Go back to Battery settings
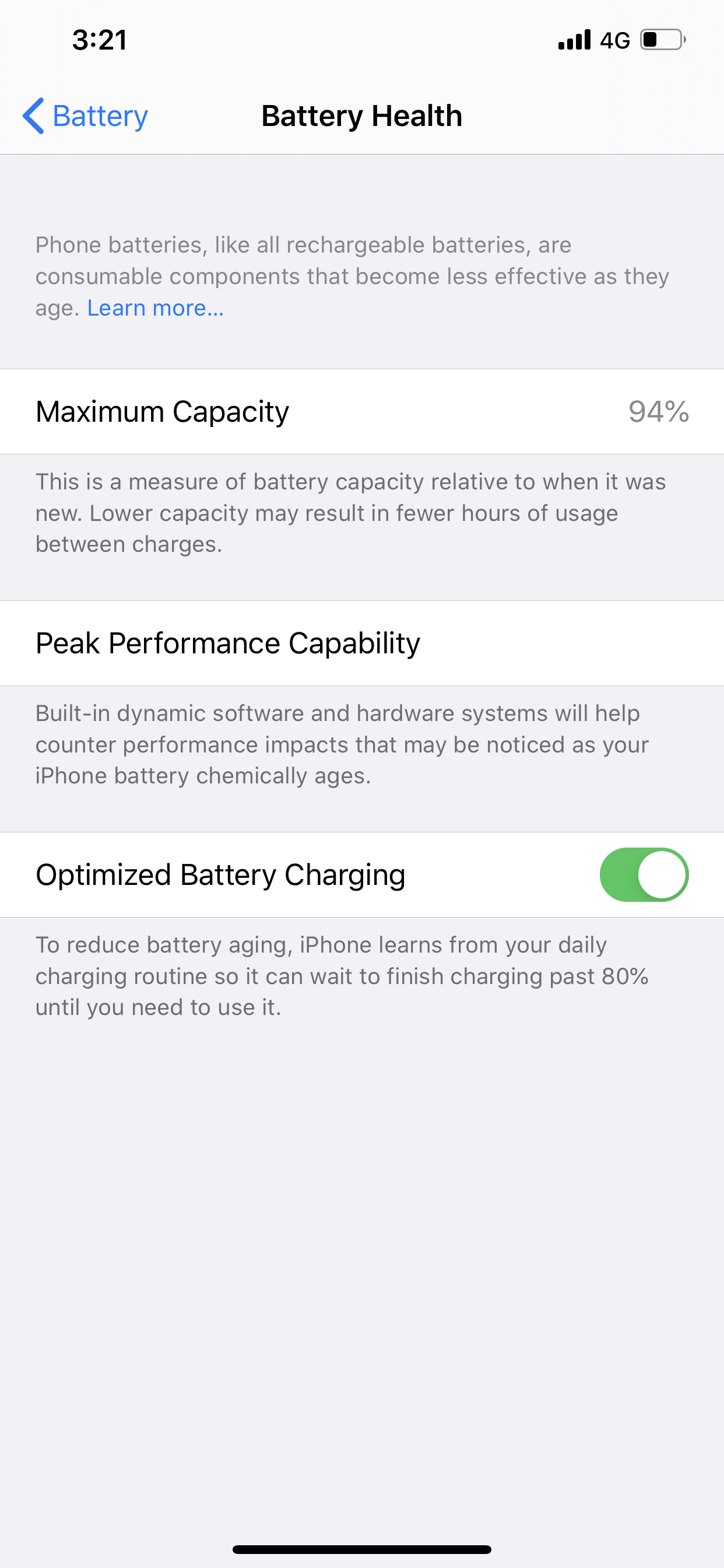The height and width of the screenshot is (1568, 724). [85, 116]
